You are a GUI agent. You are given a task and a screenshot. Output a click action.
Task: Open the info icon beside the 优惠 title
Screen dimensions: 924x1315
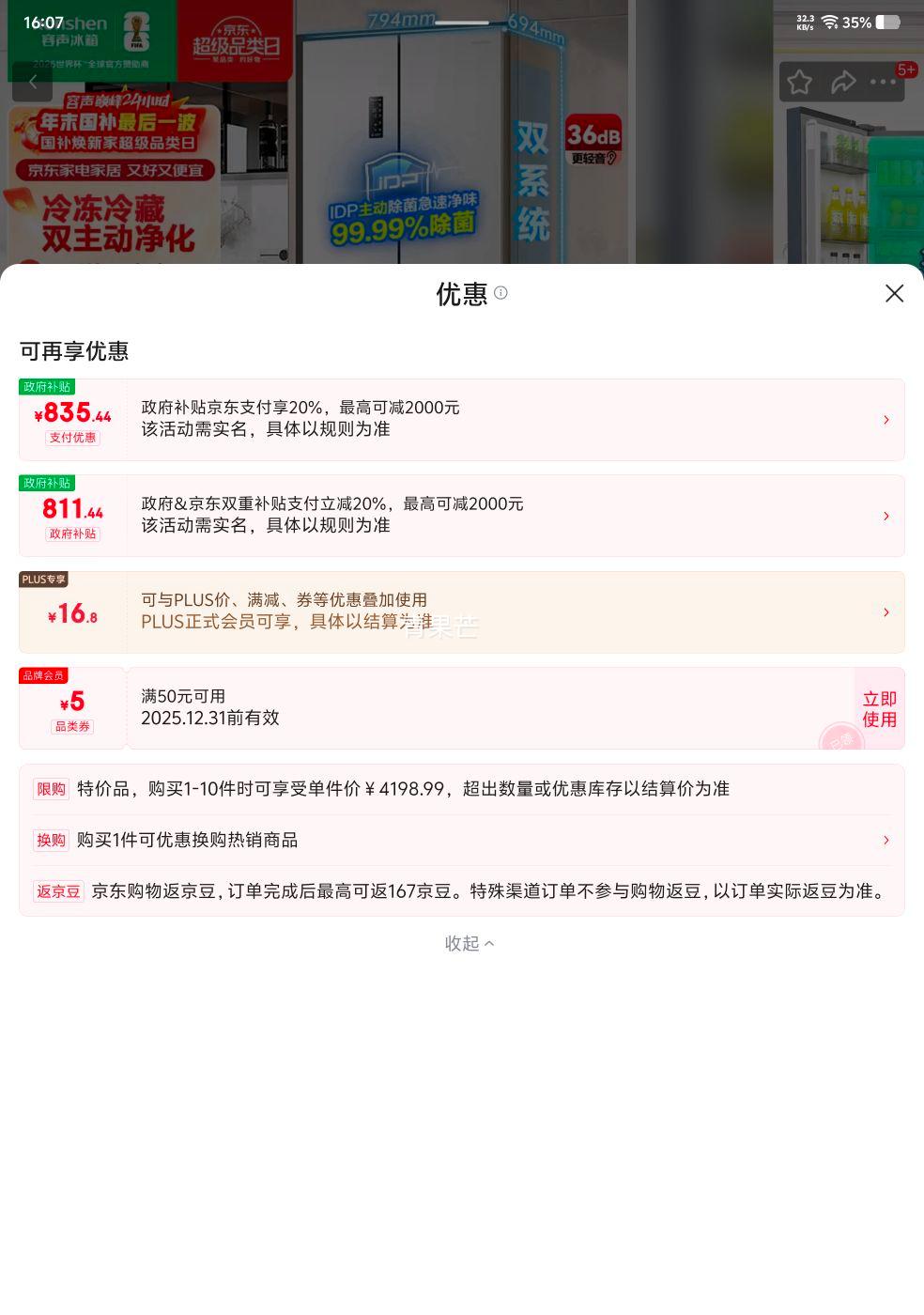[500, 293]
